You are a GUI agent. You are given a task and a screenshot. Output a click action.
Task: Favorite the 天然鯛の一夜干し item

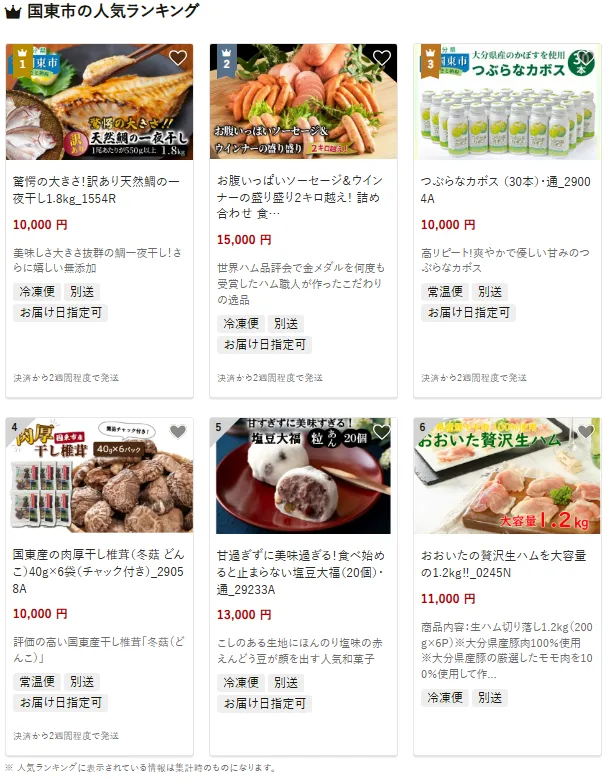[x=178, y=58]
